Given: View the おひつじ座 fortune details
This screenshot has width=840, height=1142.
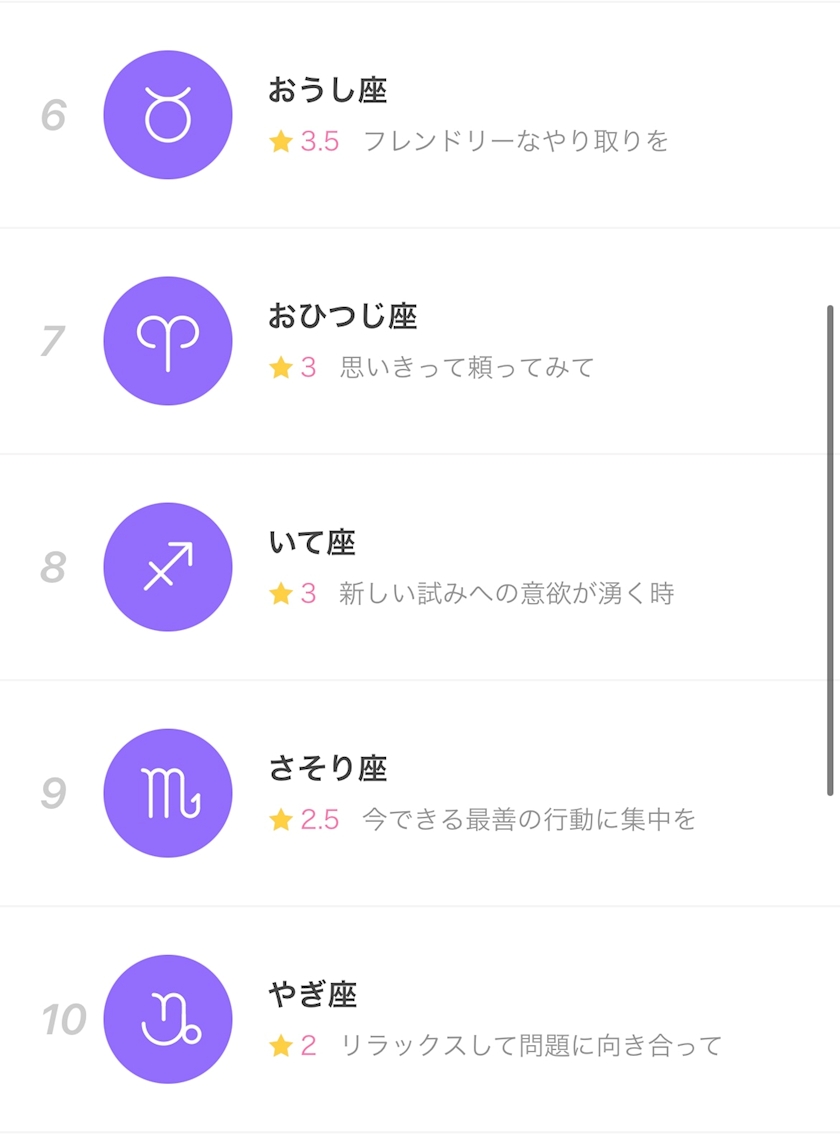Looking at the screenshot, I should pyautogui.click(x=420, y=341).
